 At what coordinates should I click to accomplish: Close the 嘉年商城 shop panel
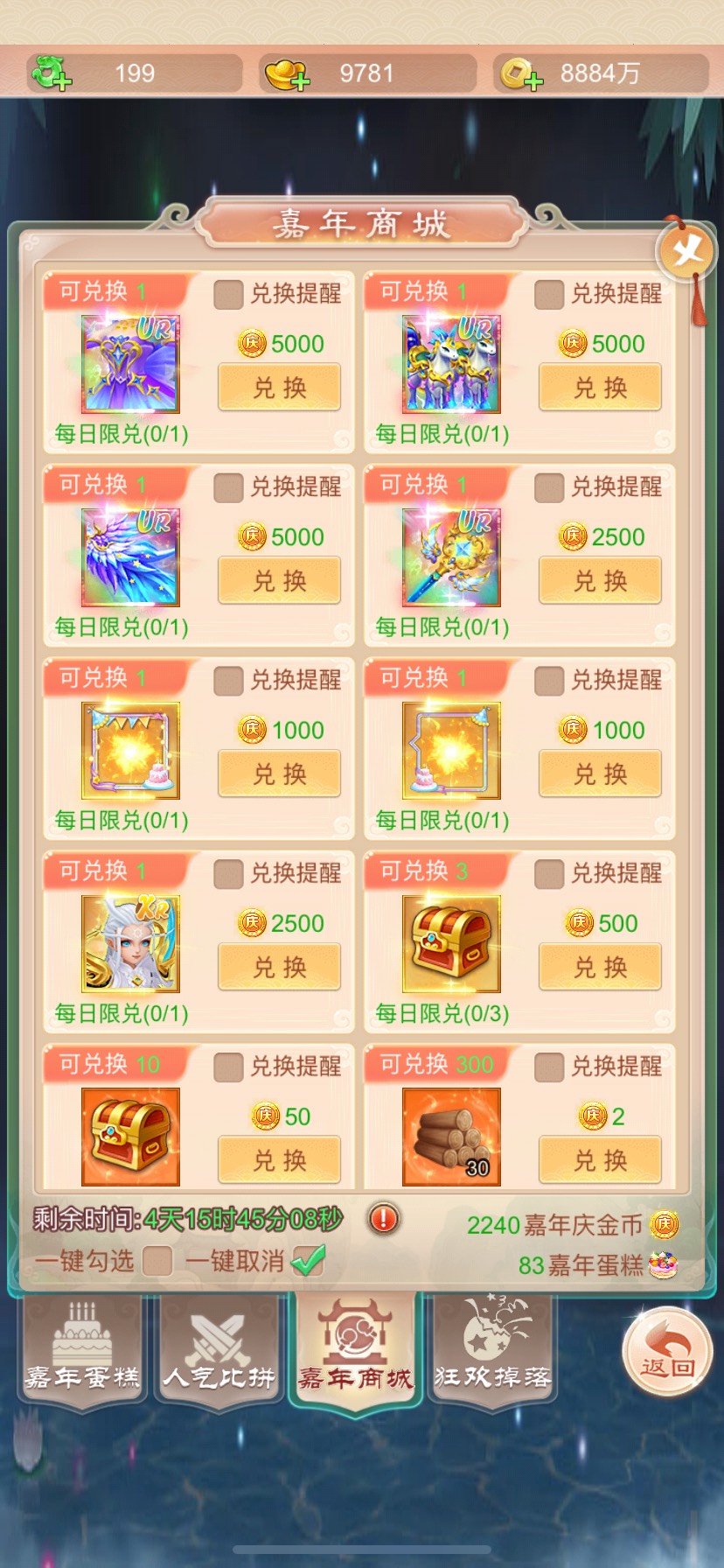[687, 253]
